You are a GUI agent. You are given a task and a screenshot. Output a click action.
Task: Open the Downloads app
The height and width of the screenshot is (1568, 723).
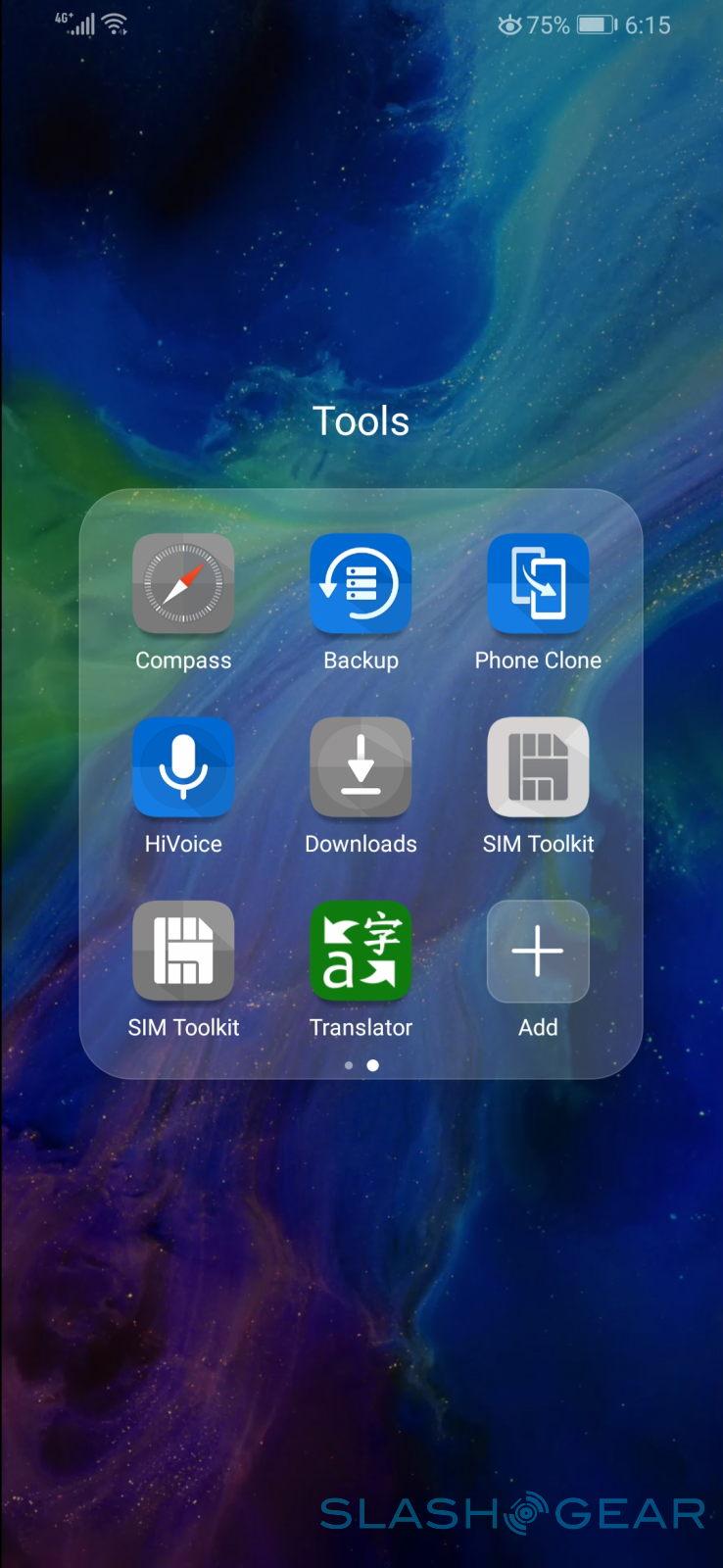point(361,767)
